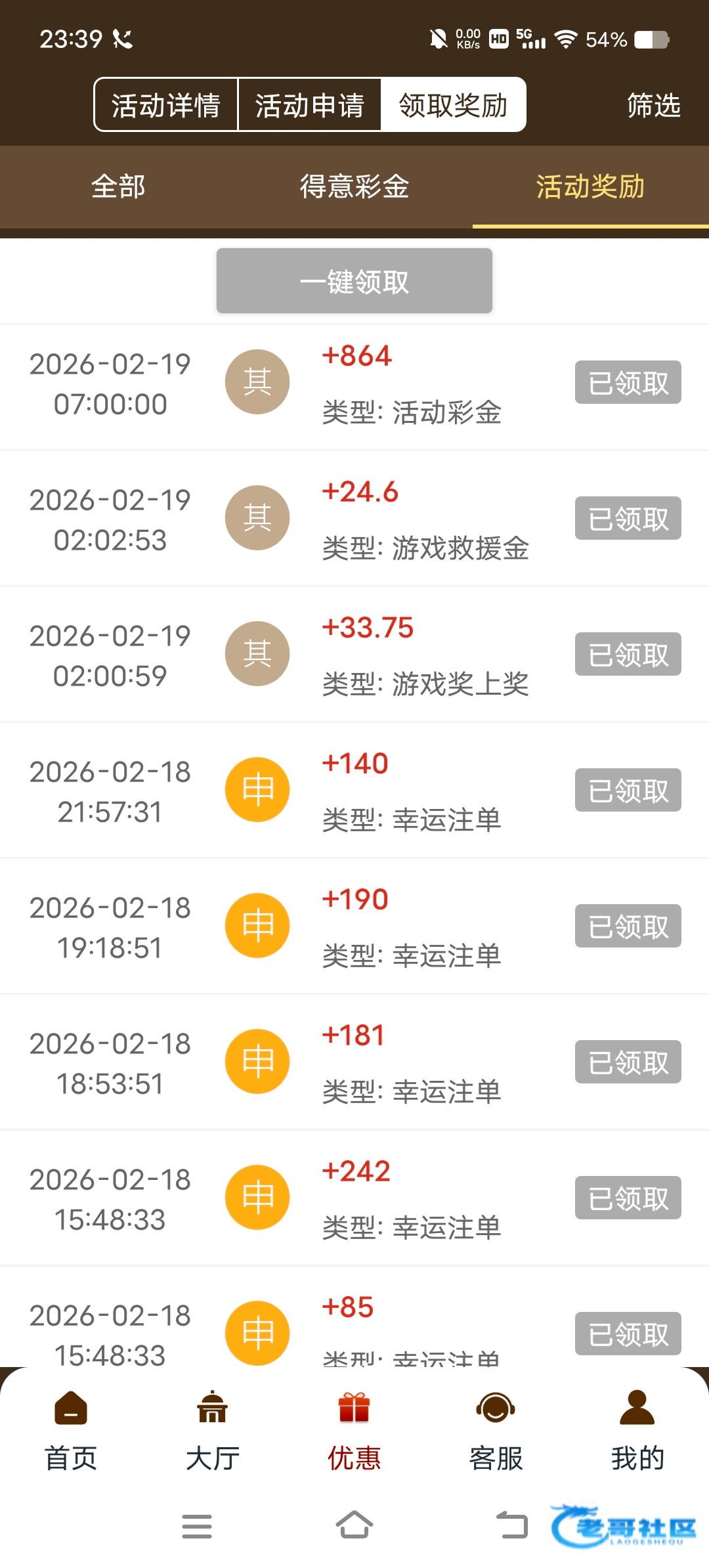This screenshot has height=1568, width=709.
Task: Switch to the 活动详情 segment
Action: 165,105
